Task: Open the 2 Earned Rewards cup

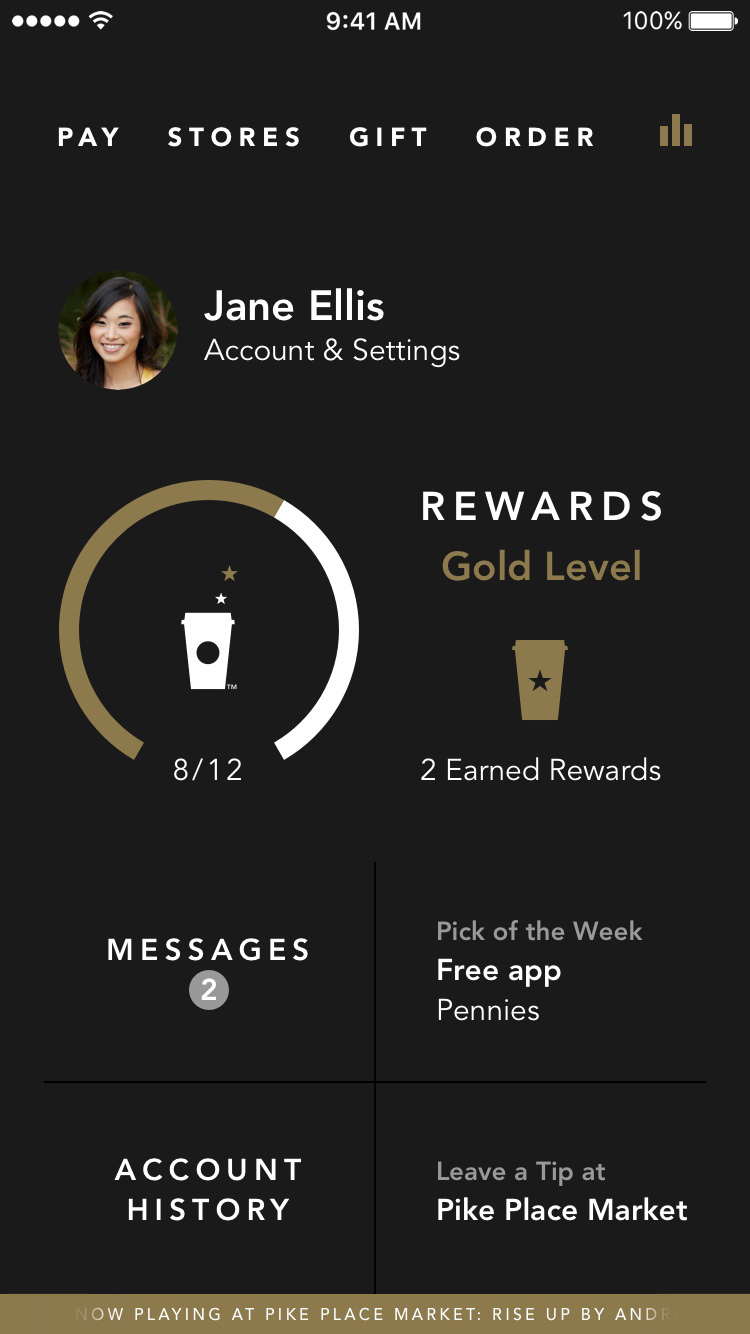Action: [540, 681]
